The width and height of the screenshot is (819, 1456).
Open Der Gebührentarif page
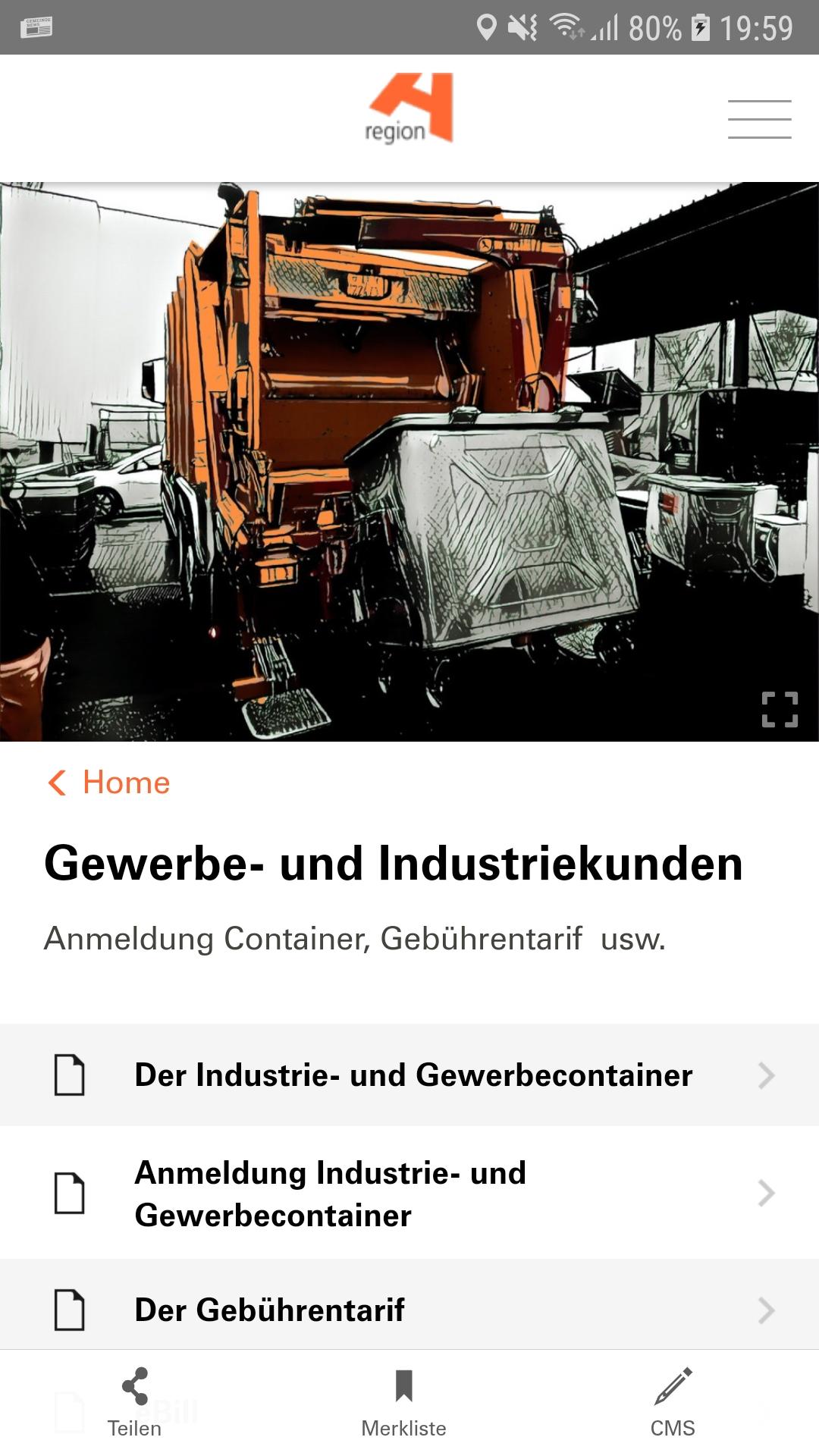click(409, 1309)
